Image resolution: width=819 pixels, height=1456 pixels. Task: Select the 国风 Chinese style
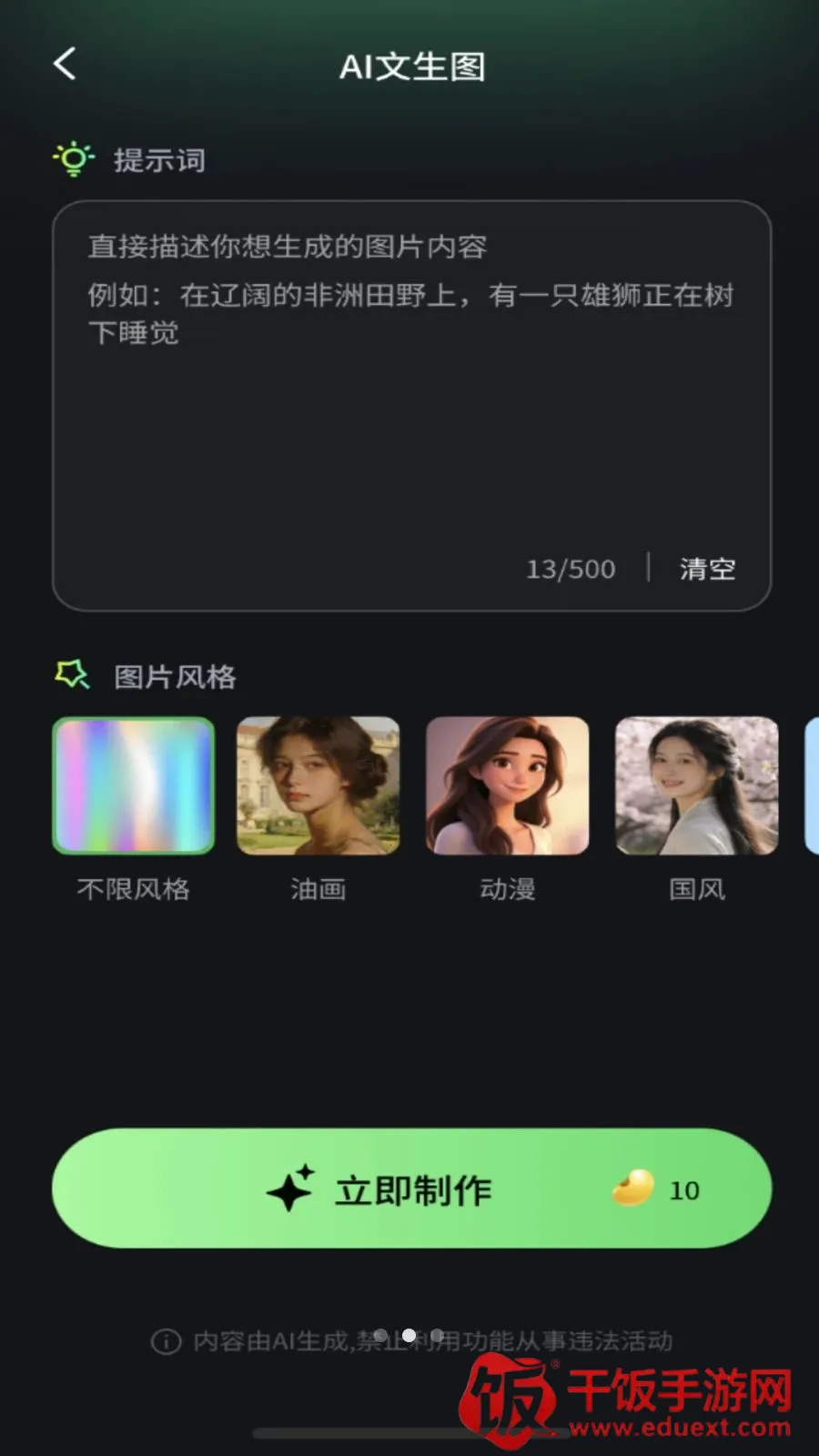[696, 786]
